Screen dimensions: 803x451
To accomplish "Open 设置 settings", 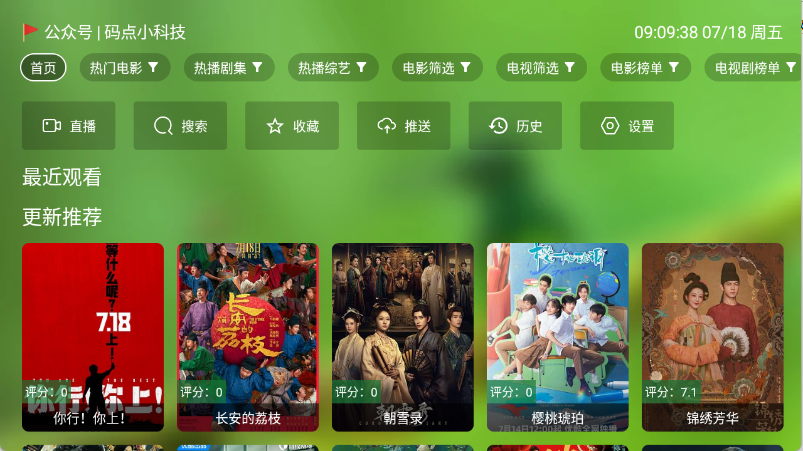I will [626, 126].
